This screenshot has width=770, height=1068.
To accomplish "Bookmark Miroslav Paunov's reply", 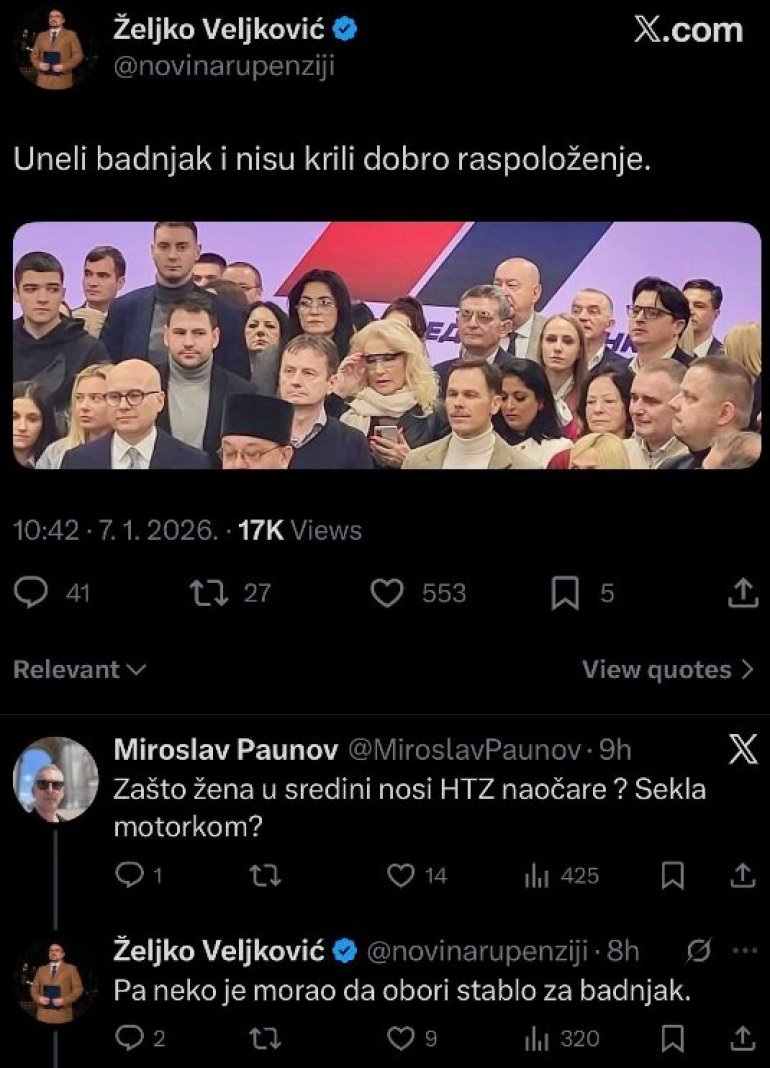I will (x=673, y=876).
